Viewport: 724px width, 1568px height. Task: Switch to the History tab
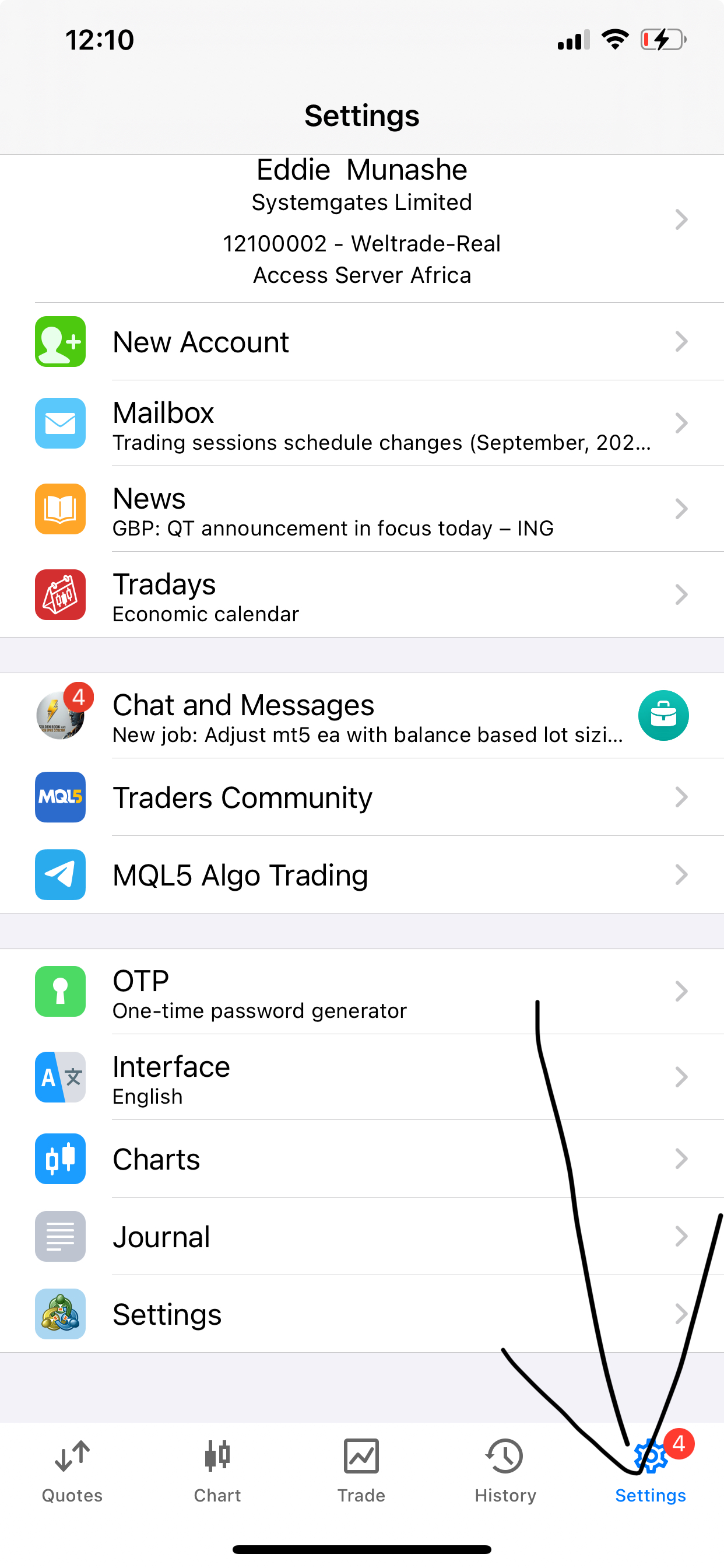click(x=505, y=1471)
